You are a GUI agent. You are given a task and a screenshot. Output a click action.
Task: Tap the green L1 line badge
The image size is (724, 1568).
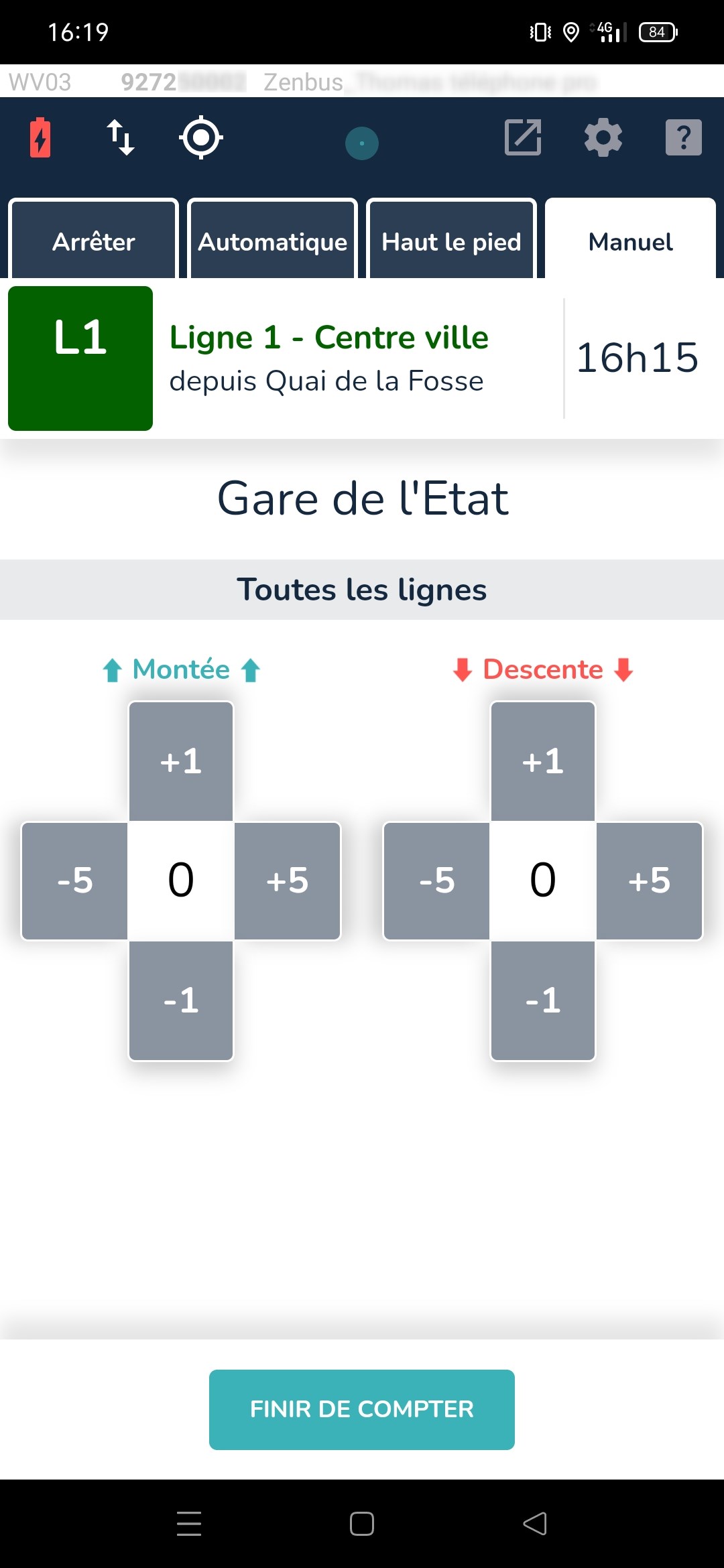coord(80,358)
